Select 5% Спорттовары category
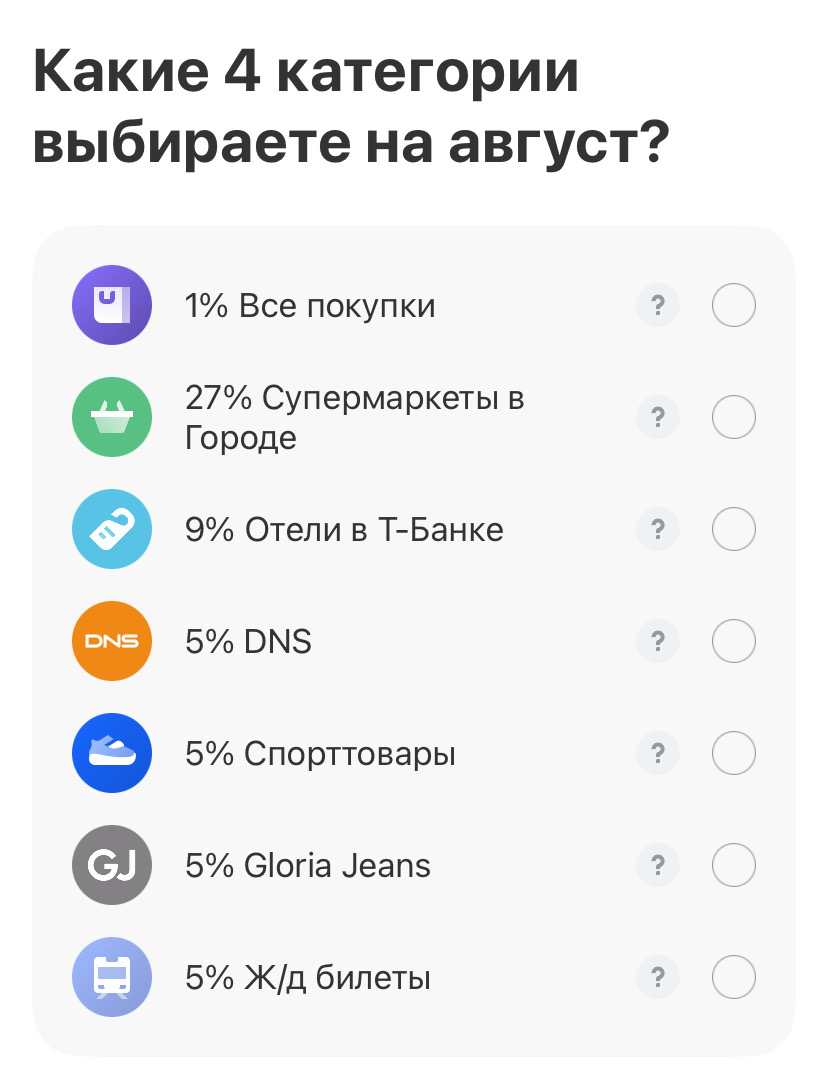Screen dimensions: 828x1067 [733, 753]
